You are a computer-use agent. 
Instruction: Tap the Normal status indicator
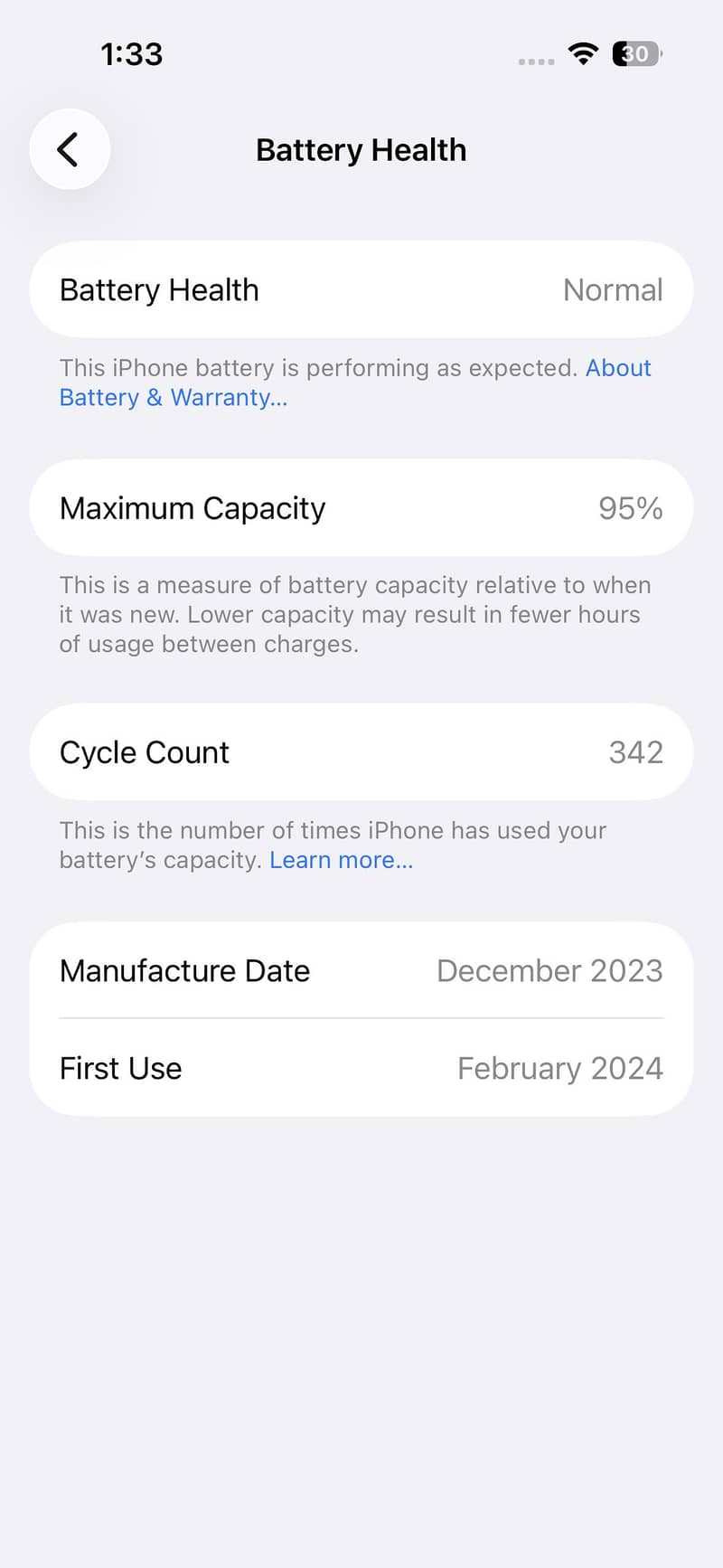pyautogui.click(x=613, y=289)
